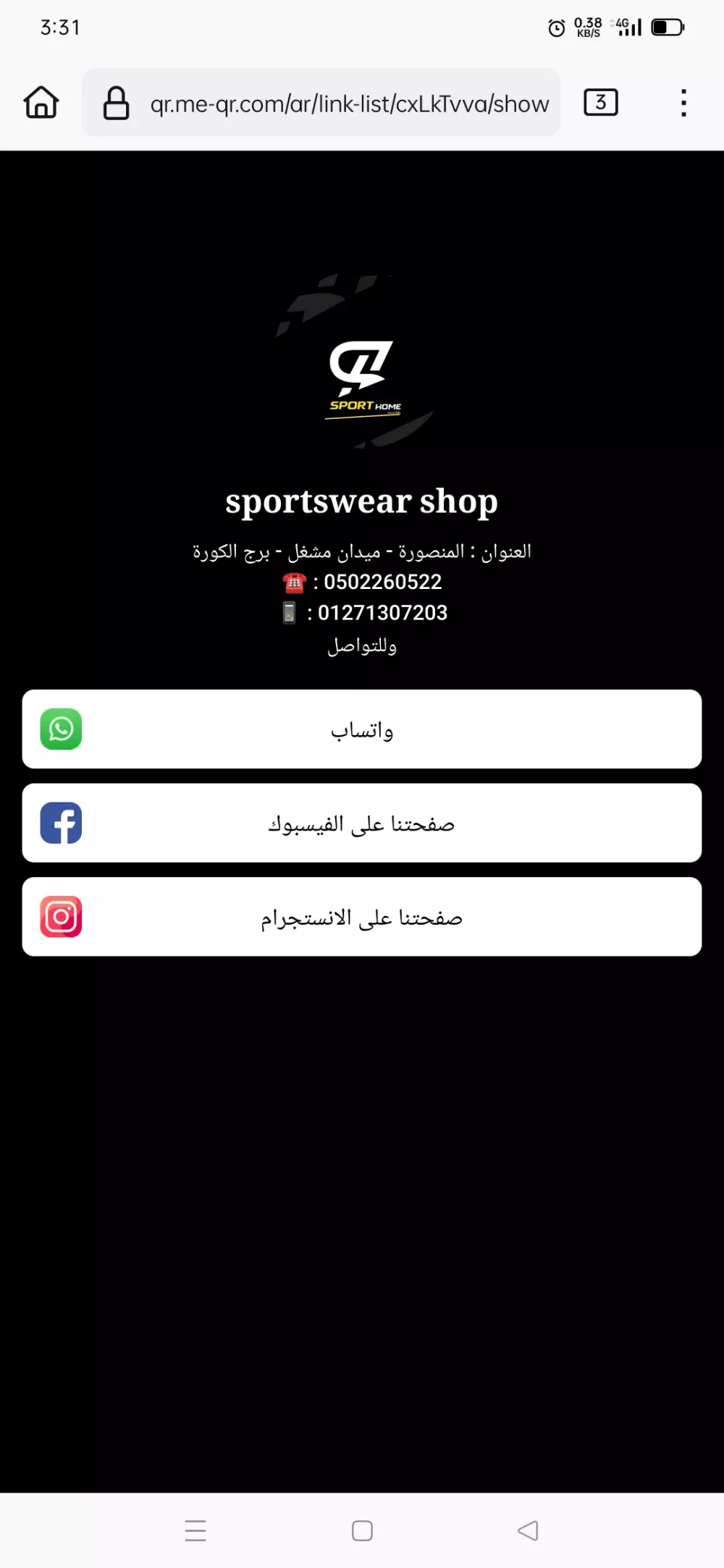Click the red telephone icon next to 0502260522
The image size is (724, 1568).
293,582
